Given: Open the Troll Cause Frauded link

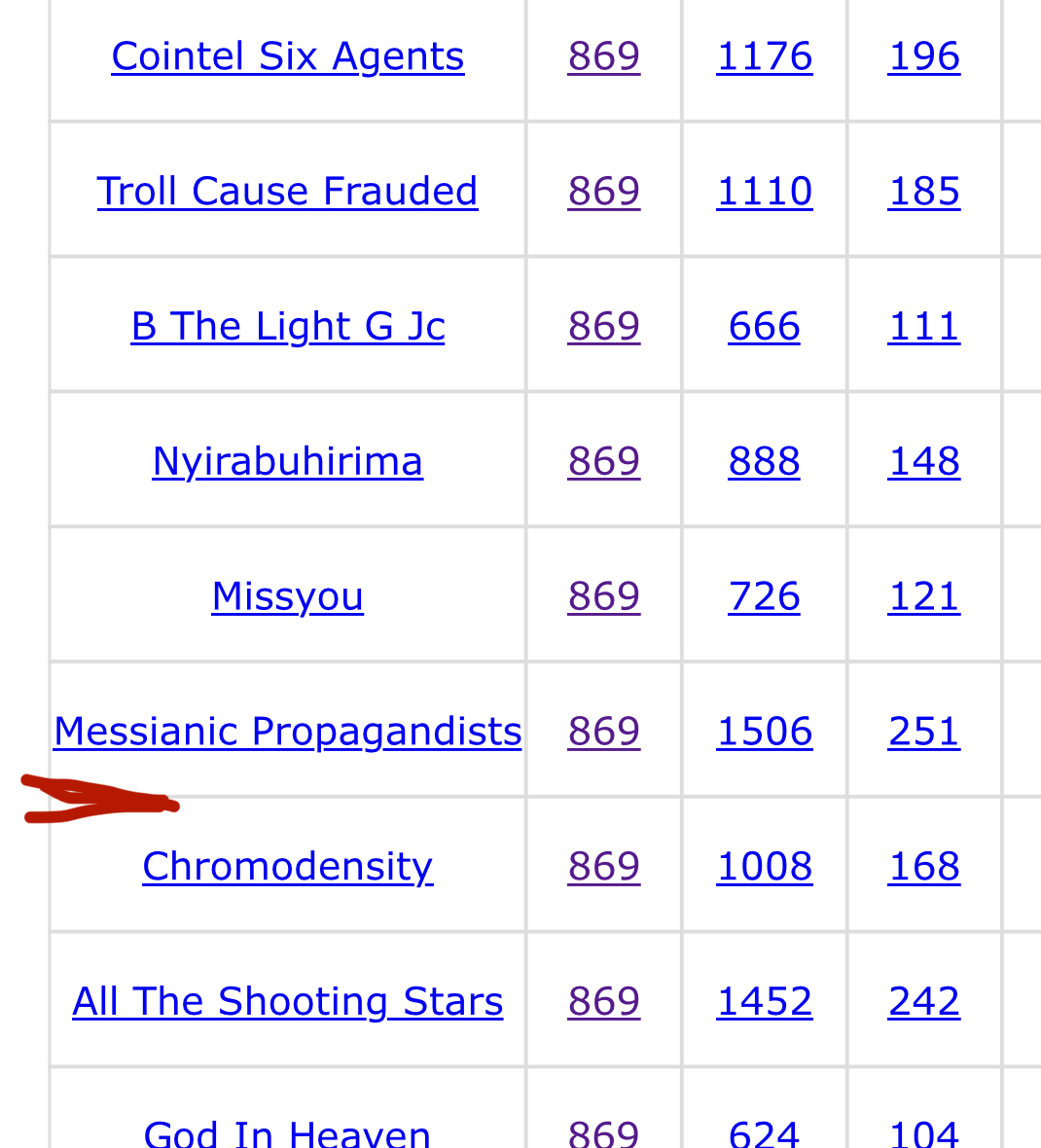Looking at the screenshot, I should tap(287, 192).
